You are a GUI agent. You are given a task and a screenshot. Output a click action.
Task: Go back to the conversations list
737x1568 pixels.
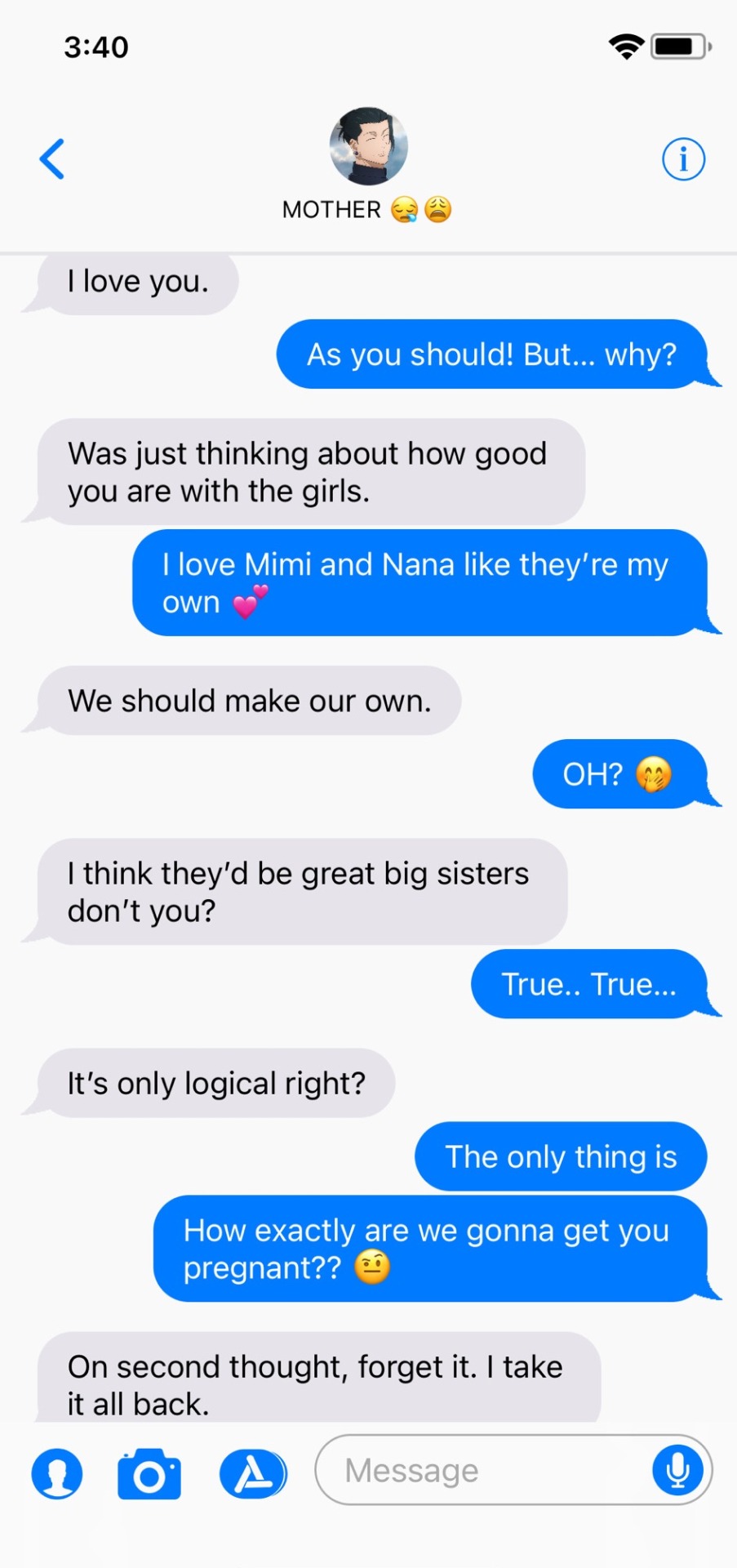(x=52, y=158)
